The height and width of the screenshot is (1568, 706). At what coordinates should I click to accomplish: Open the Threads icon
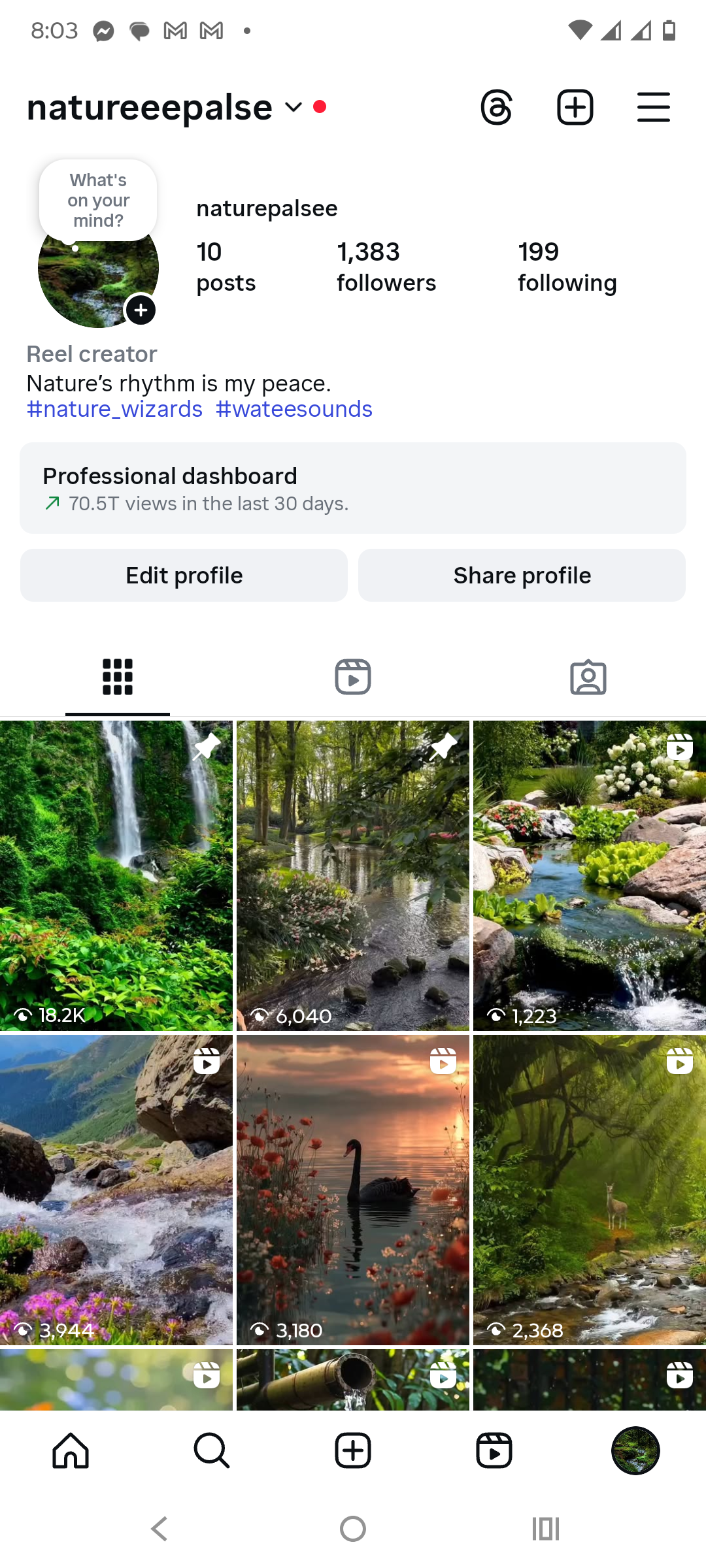coord(496,108)
